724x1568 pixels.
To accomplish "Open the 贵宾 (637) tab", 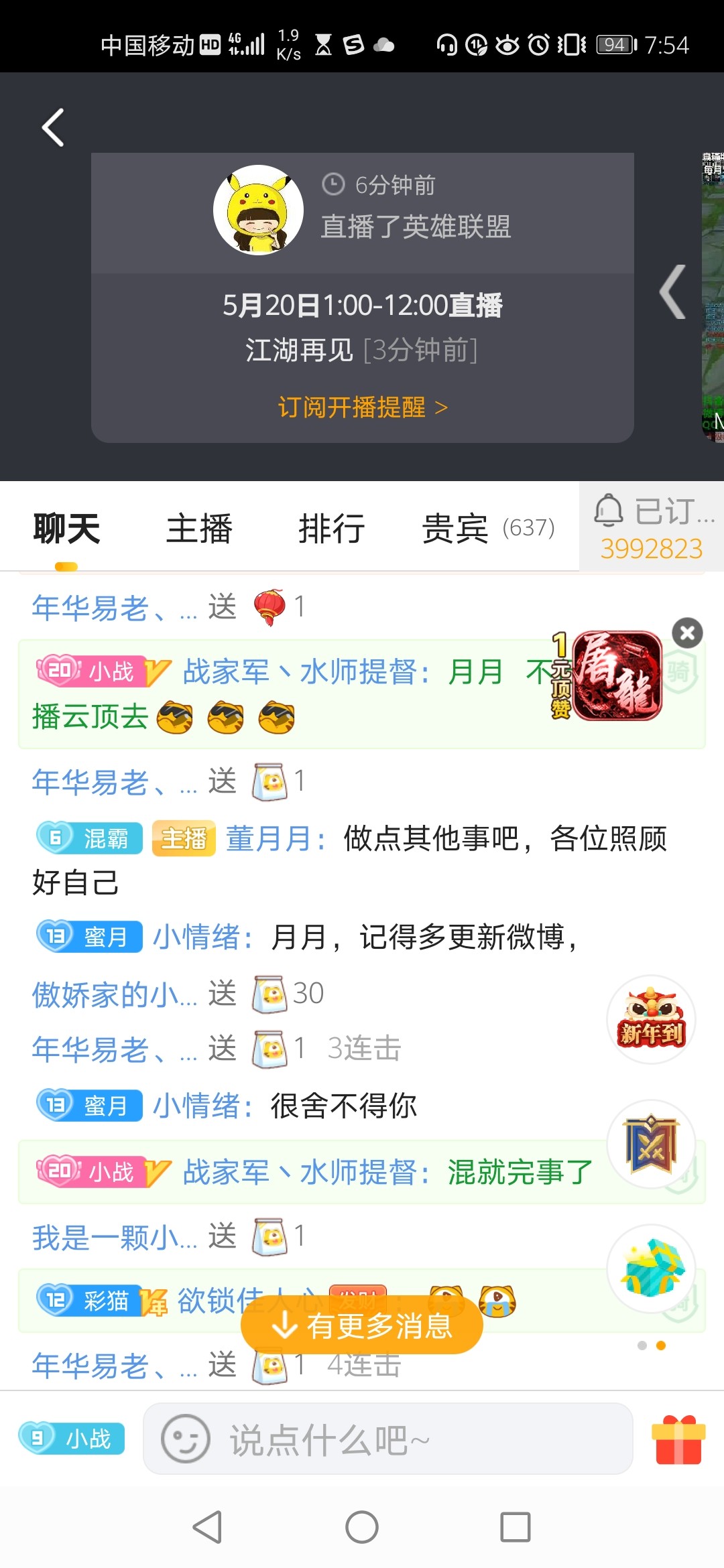I will (x=488, y=529).
